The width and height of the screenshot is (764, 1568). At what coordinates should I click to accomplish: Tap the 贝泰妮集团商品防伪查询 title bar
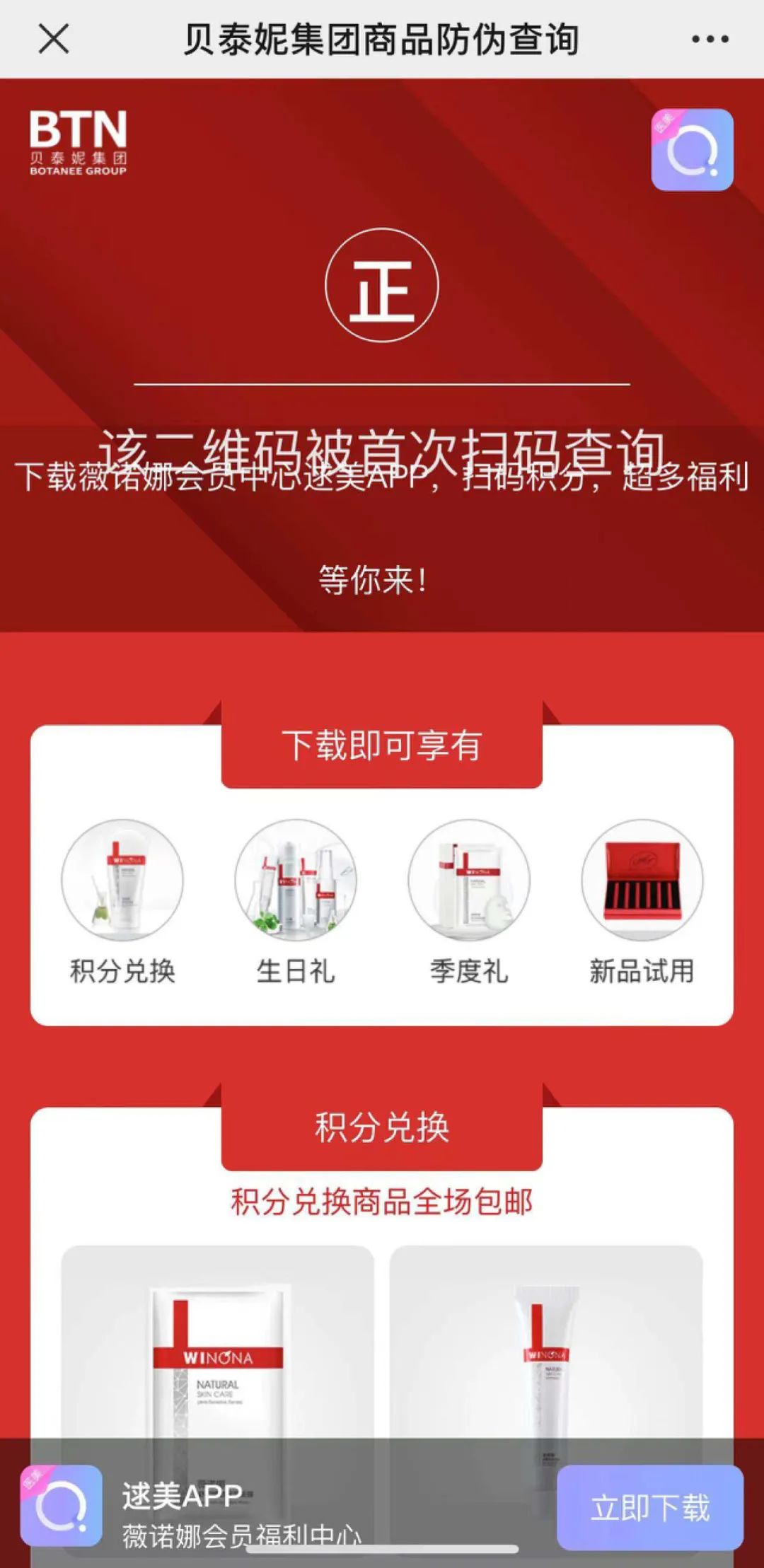coord(382,40)
